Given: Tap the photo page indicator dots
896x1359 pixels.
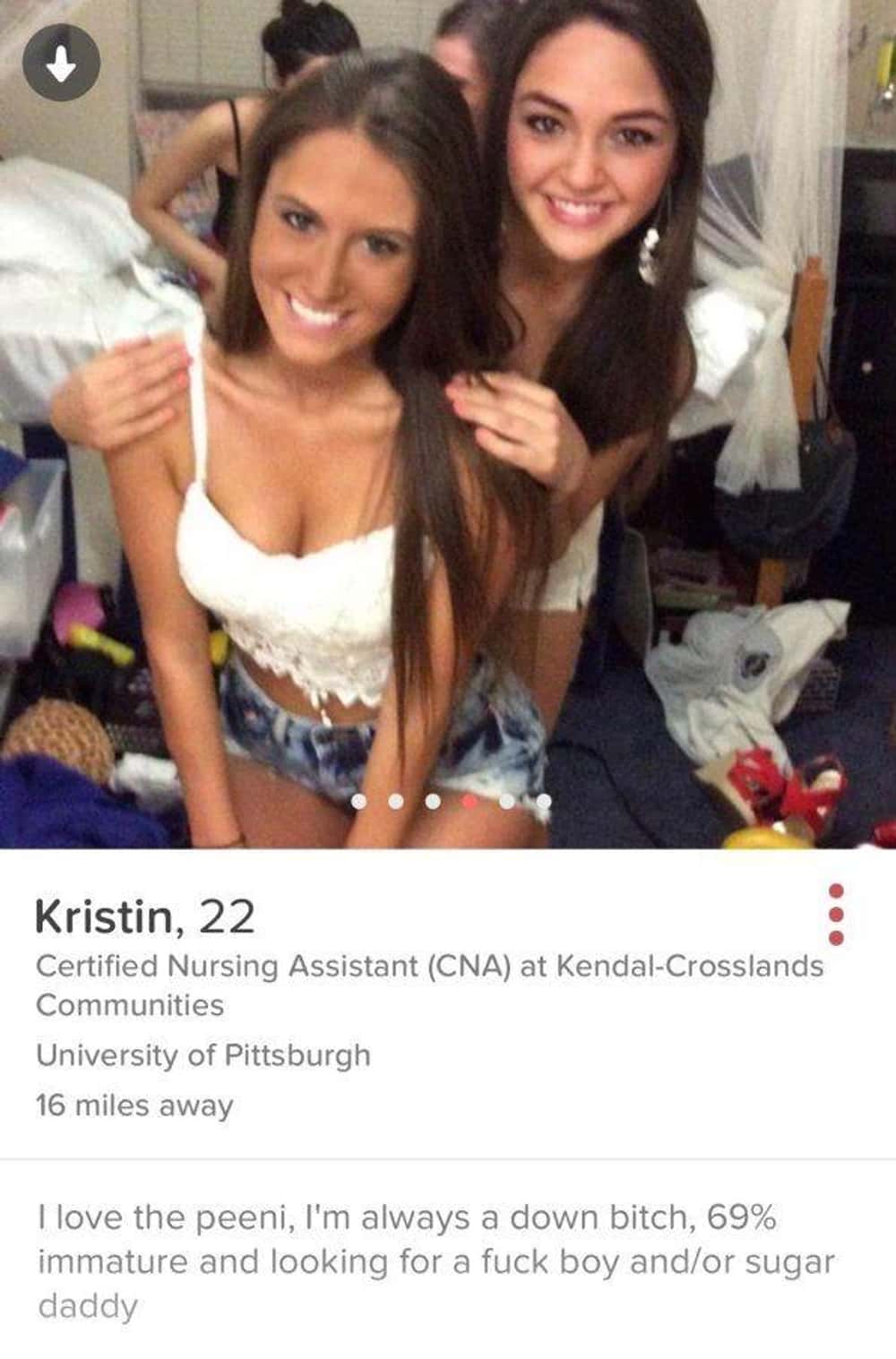Looking at the screenshot, I should tap(452, 802).
